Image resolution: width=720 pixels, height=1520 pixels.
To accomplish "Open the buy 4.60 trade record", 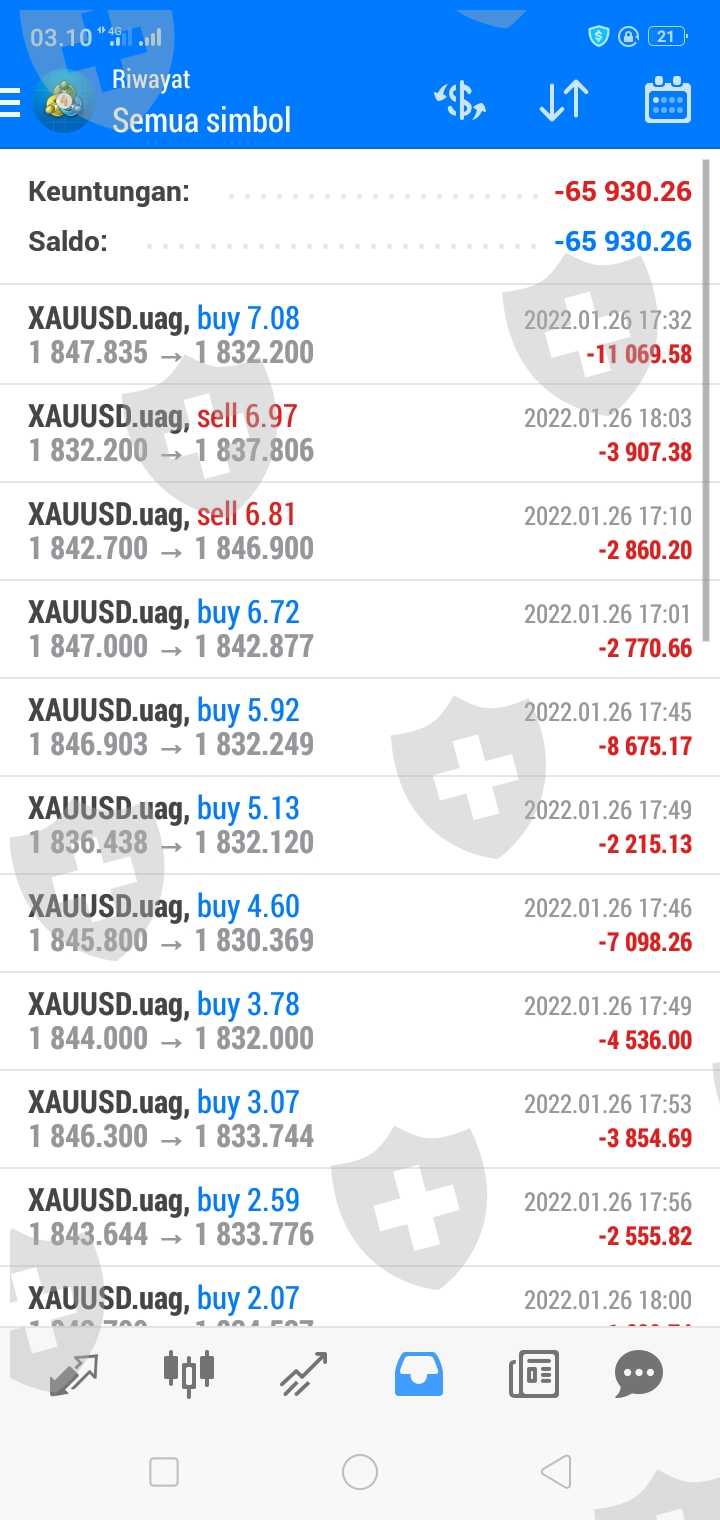I will coord(360,923).
